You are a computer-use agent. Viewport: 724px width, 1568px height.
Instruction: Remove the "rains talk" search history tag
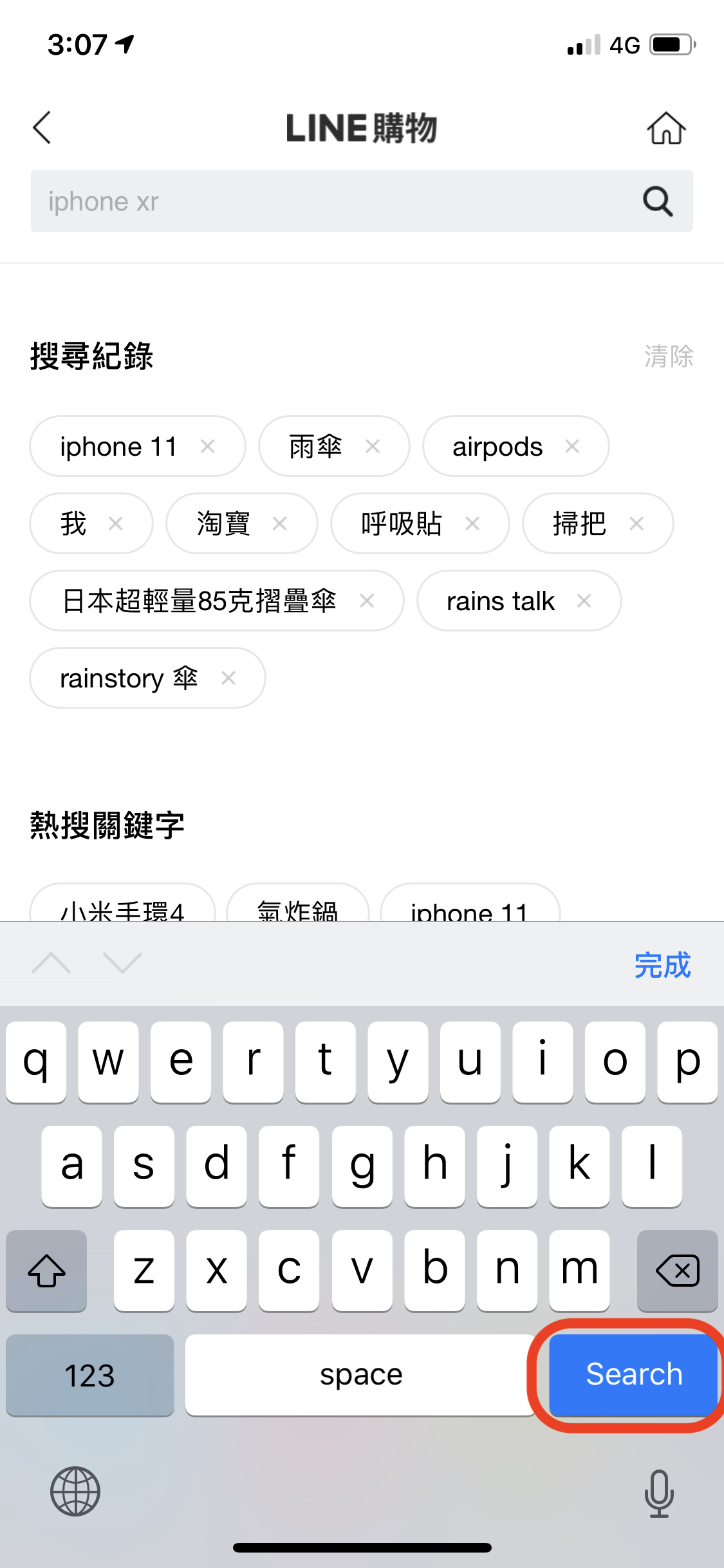(585, 601)
